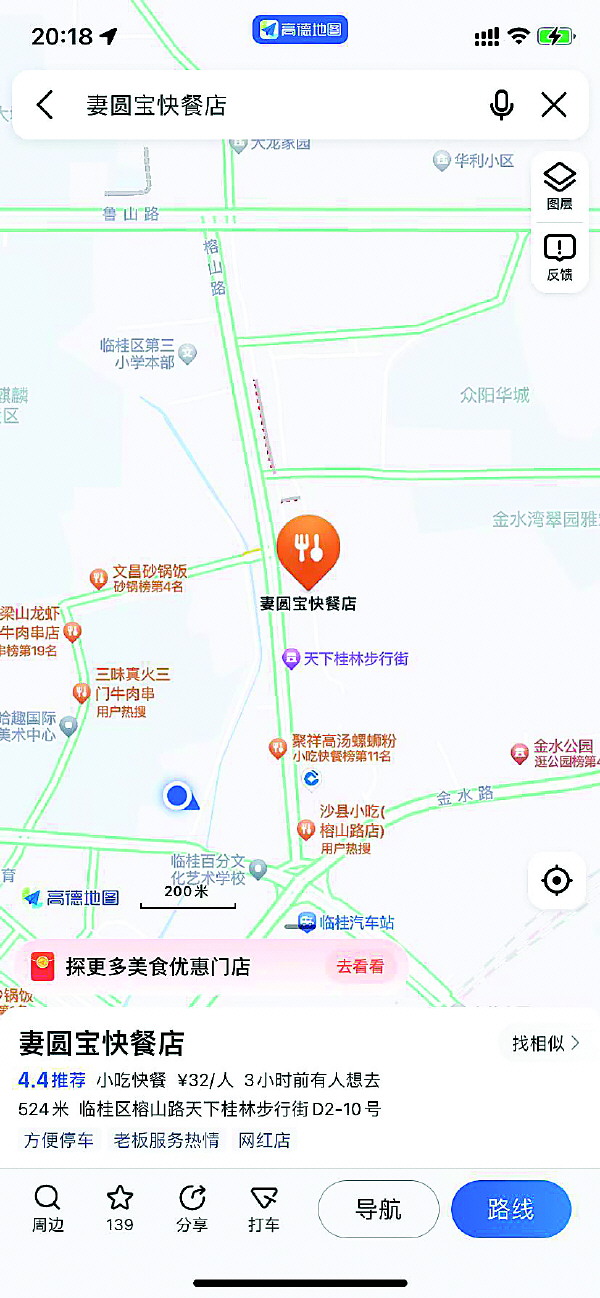Viewport: 600px width, 1298px height.
Task: Tap 去看看 on the food deals banner
Action: coord(360,966)
